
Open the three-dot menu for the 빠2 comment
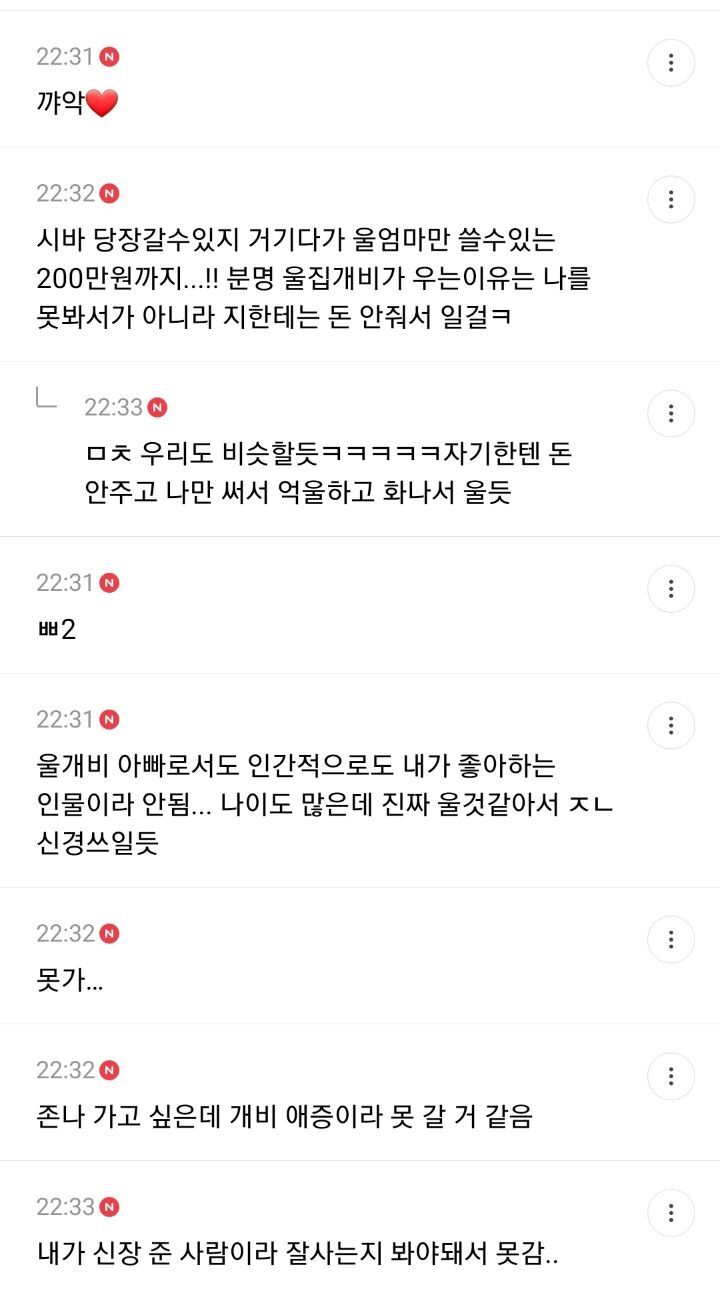tap(671, 588)
